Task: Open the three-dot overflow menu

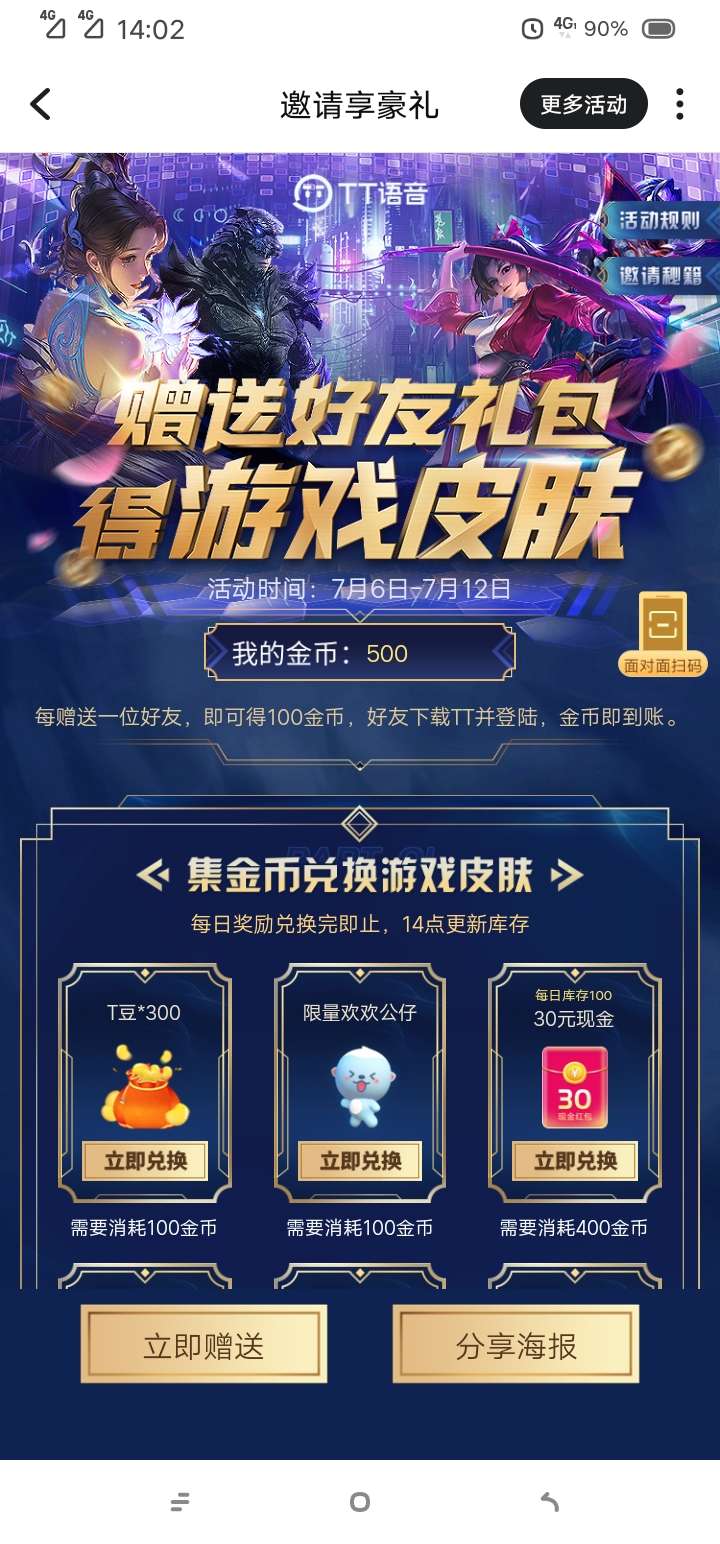Action: pyautogui.click(x=680, y=104)
